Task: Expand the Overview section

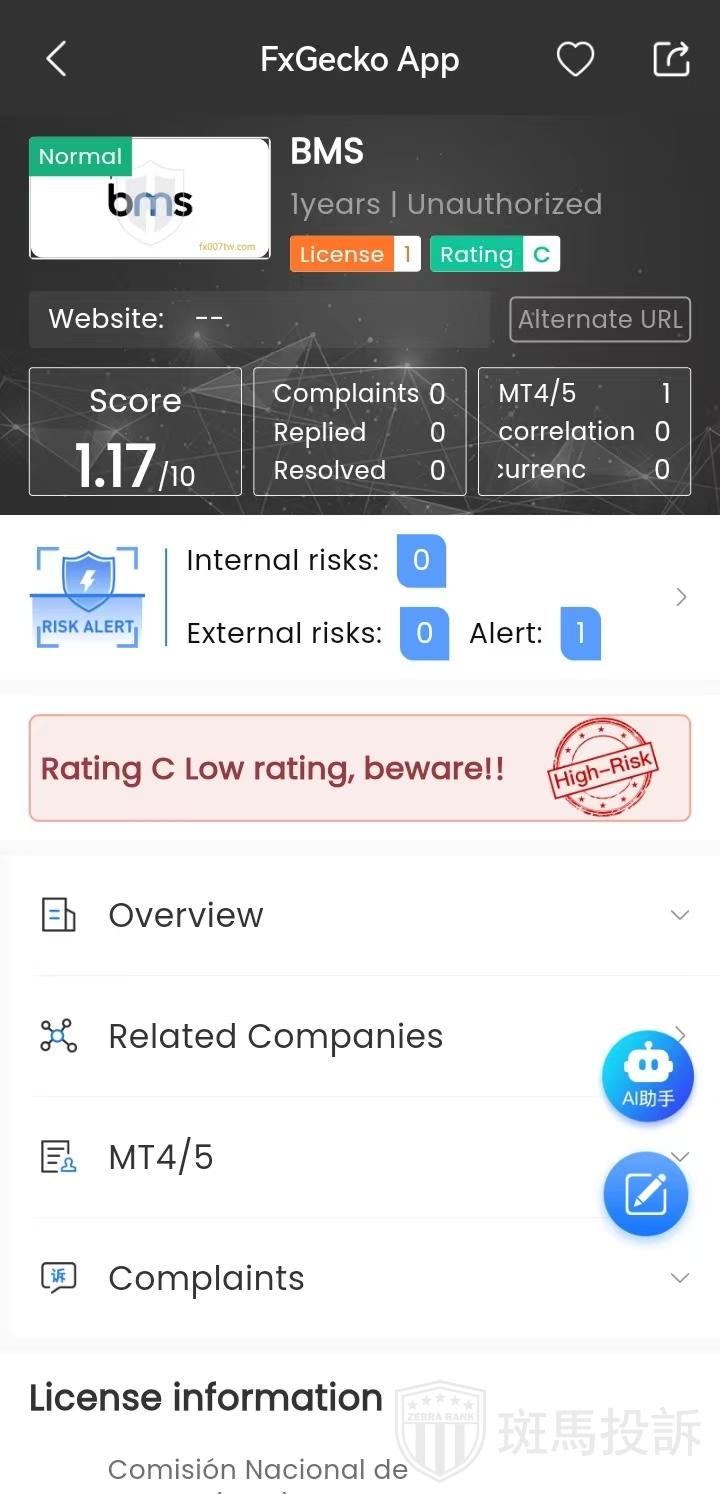Action: [x=360, y=915]
